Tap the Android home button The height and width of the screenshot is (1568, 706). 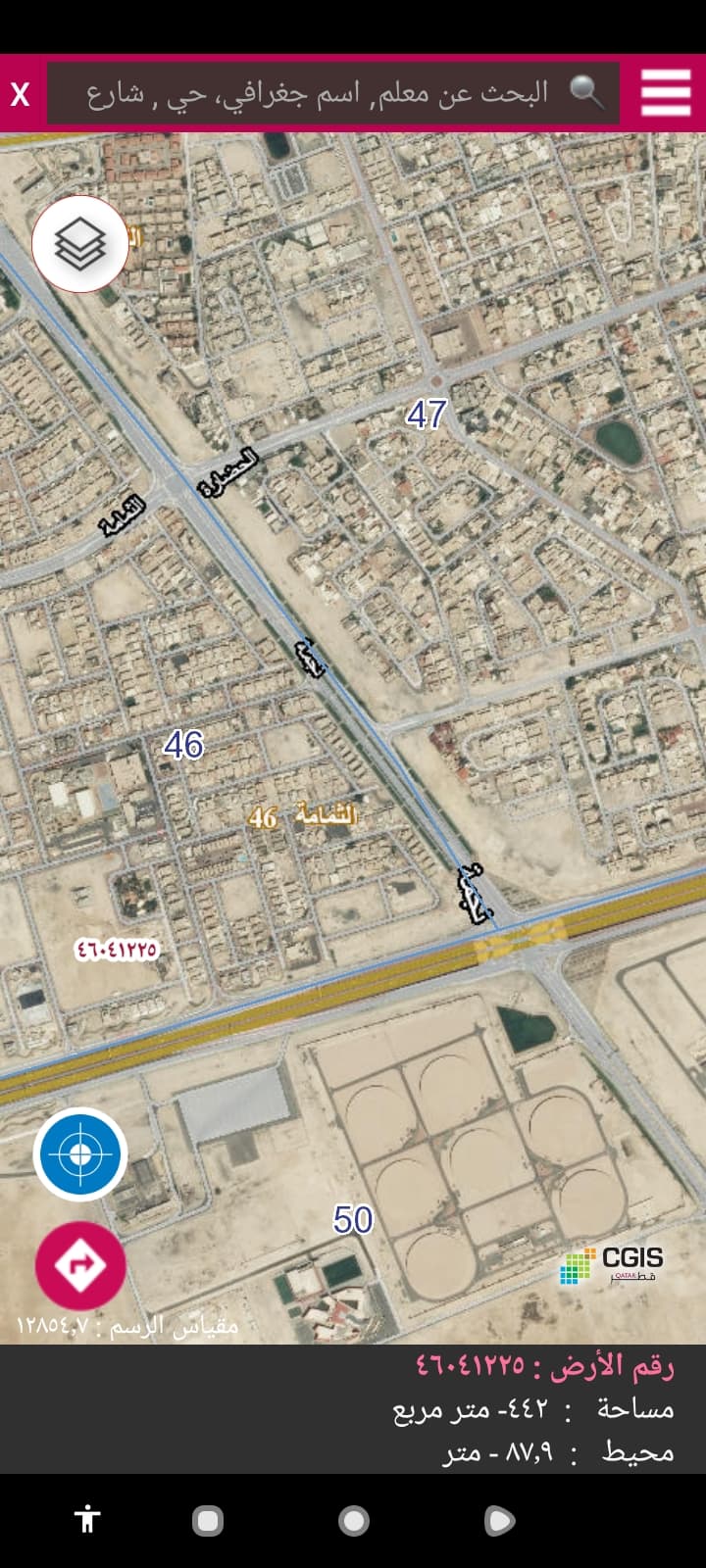click(x=353, y=1520)
